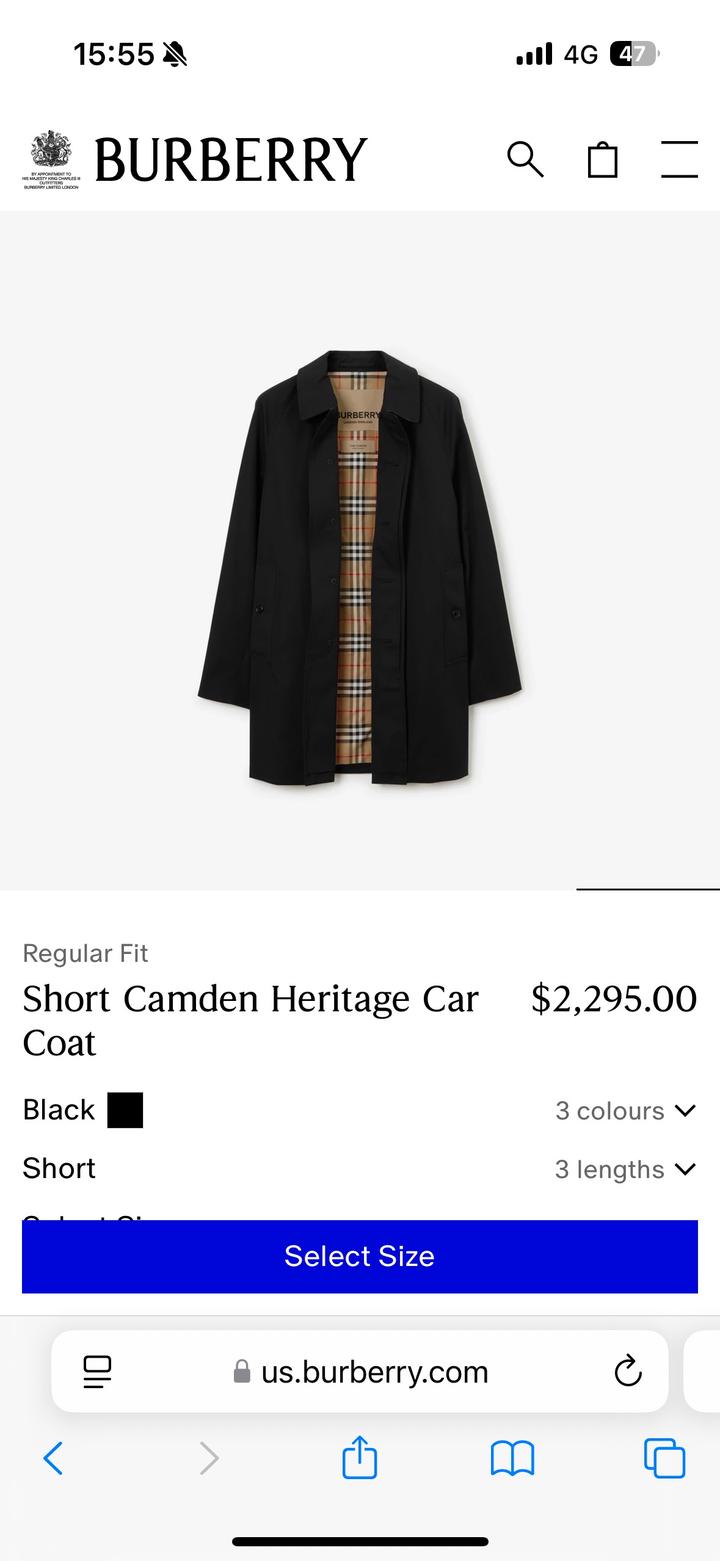720x1561 pixels.
Task: Open the Burberry site search
Action: [525, 160]
